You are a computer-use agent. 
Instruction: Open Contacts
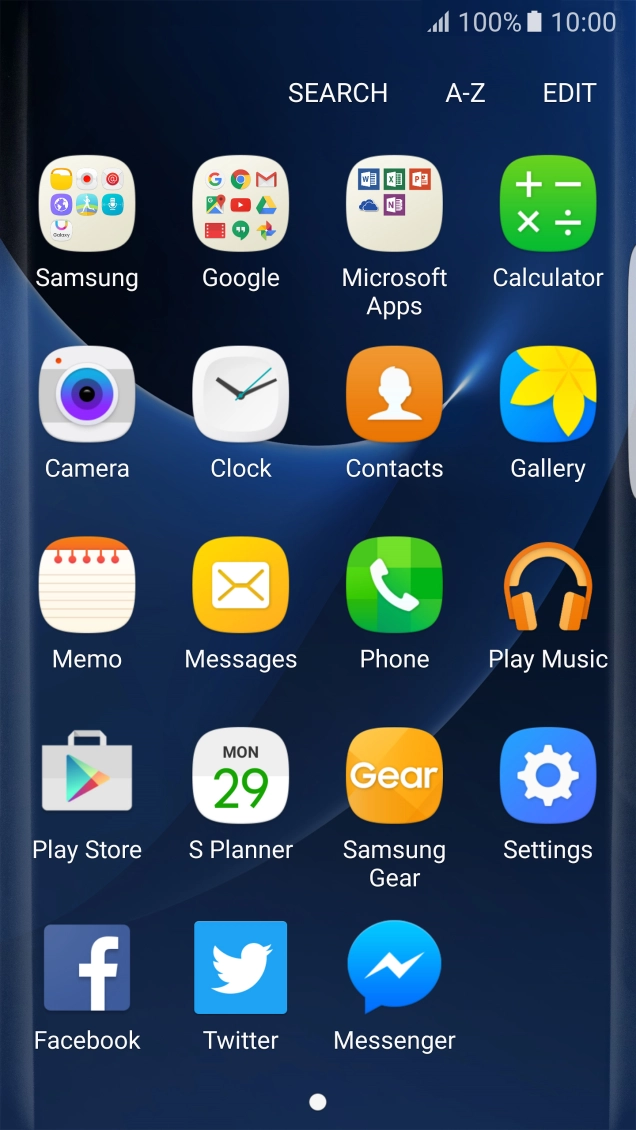[394, 395]
